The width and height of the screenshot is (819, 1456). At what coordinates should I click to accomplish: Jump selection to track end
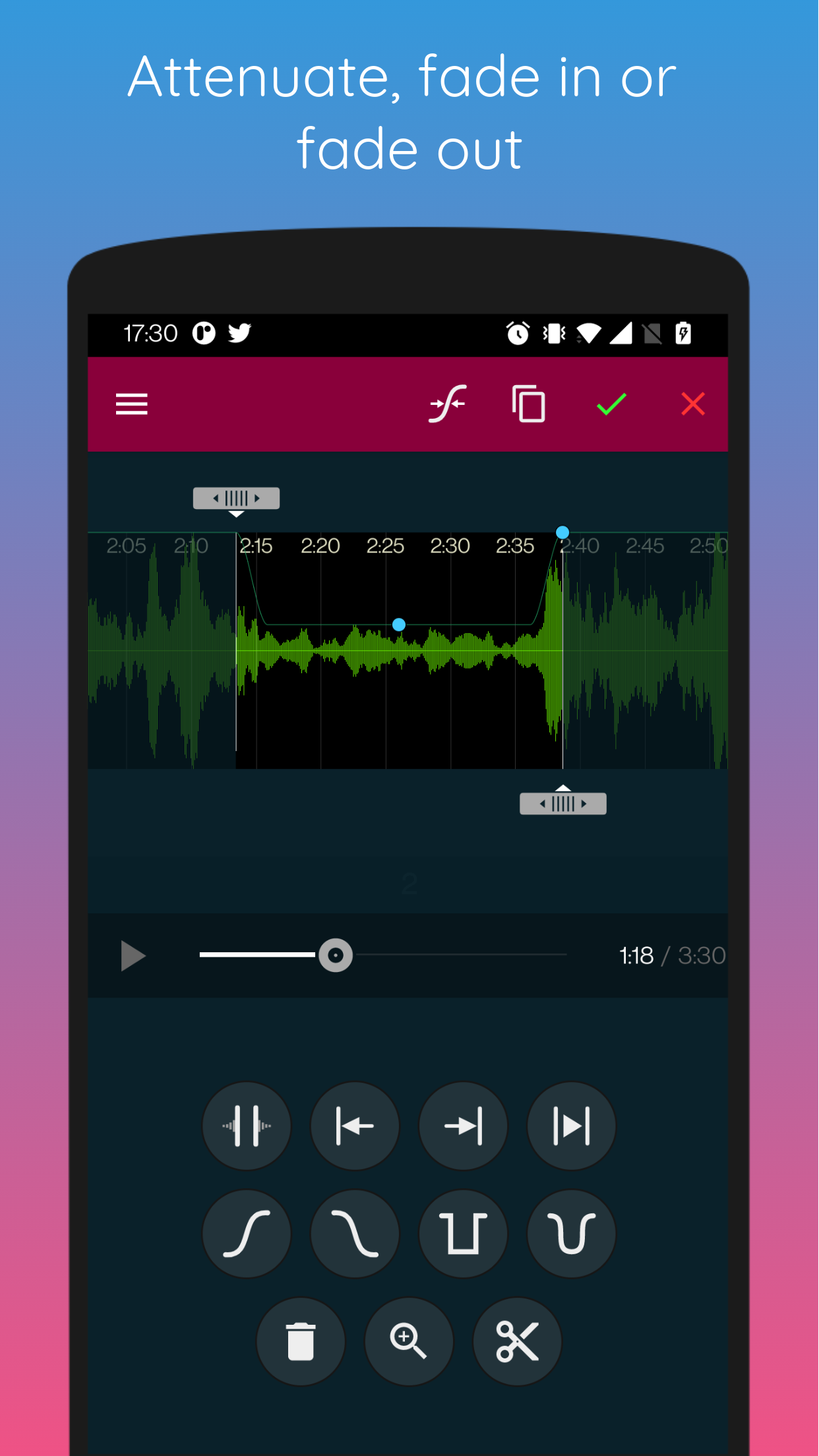(464, 1126)
